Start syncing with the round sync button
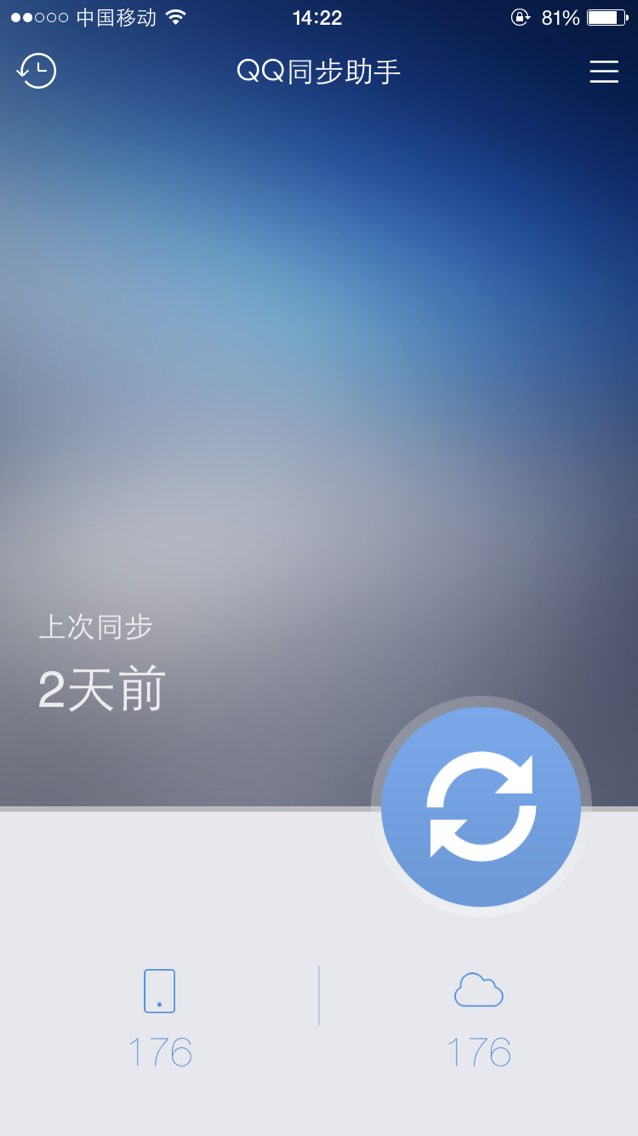This screenshot has width=638, height=1136. (x=481, y=806)
